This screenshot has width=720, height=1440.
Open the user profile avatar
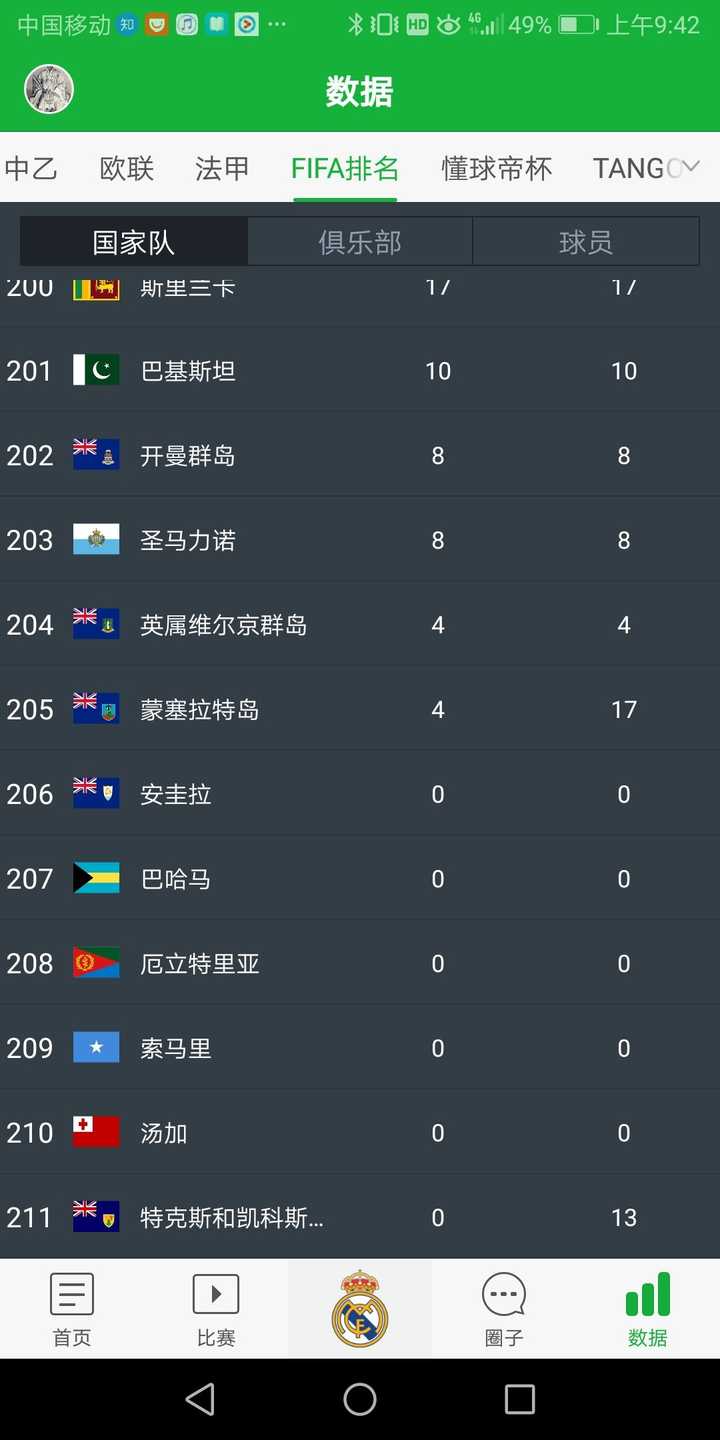(48, 89)
